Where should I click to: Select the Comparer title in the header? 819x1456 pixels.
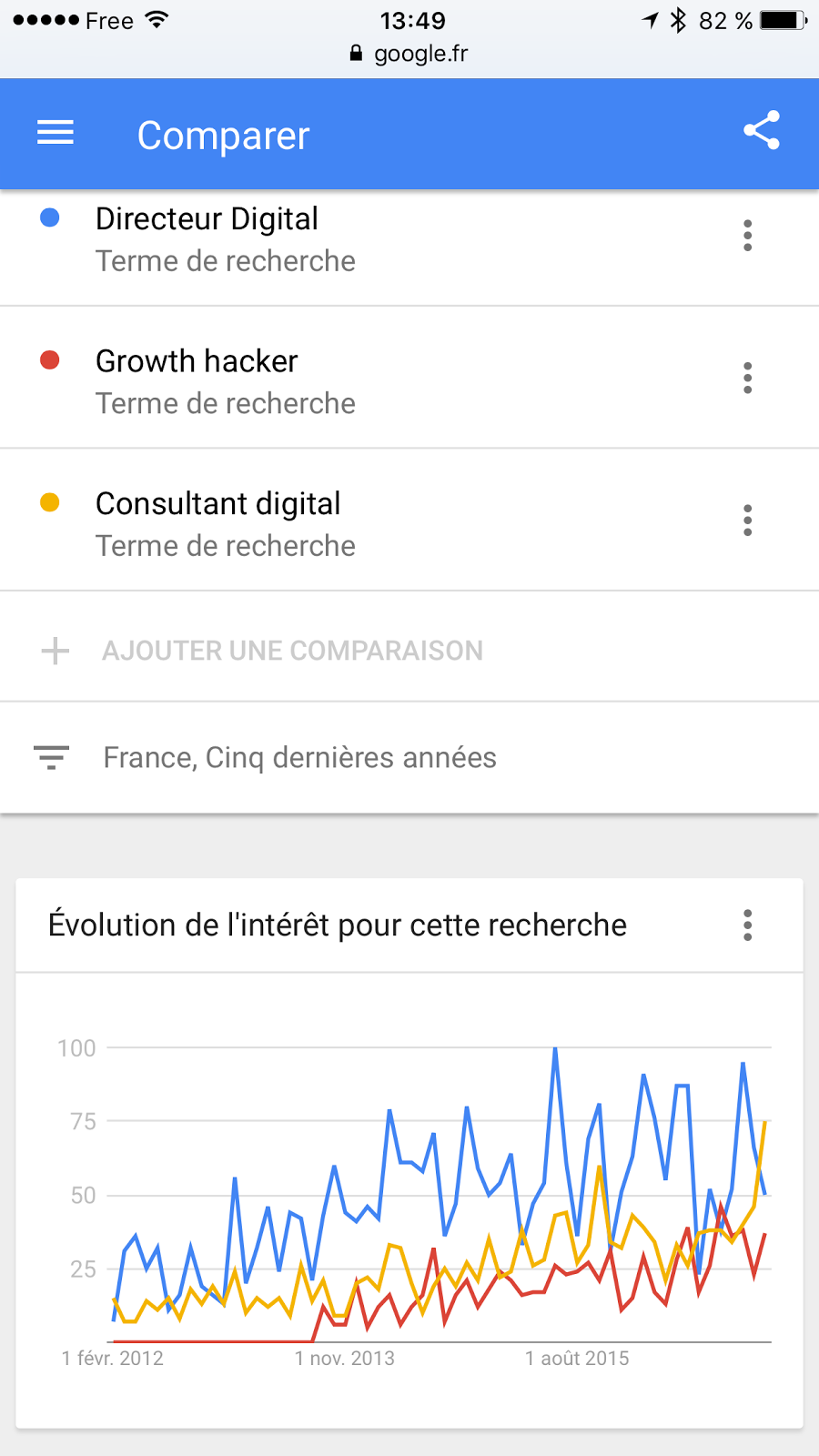tap(223, 135)
